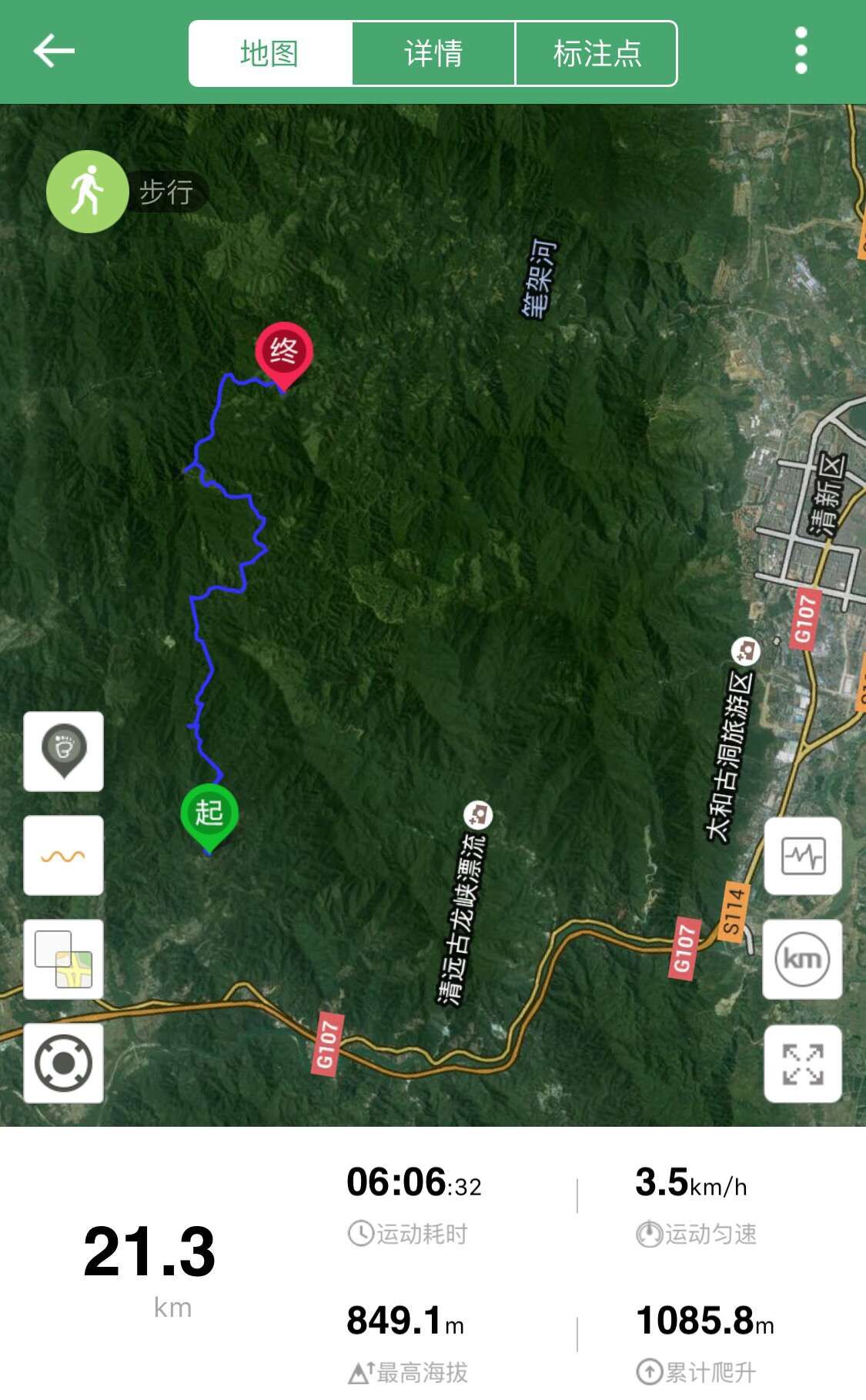The width and height of the screenshot is (866, 1400).
Task: Tap the orange wavy track line button
Action: (64, 855)
